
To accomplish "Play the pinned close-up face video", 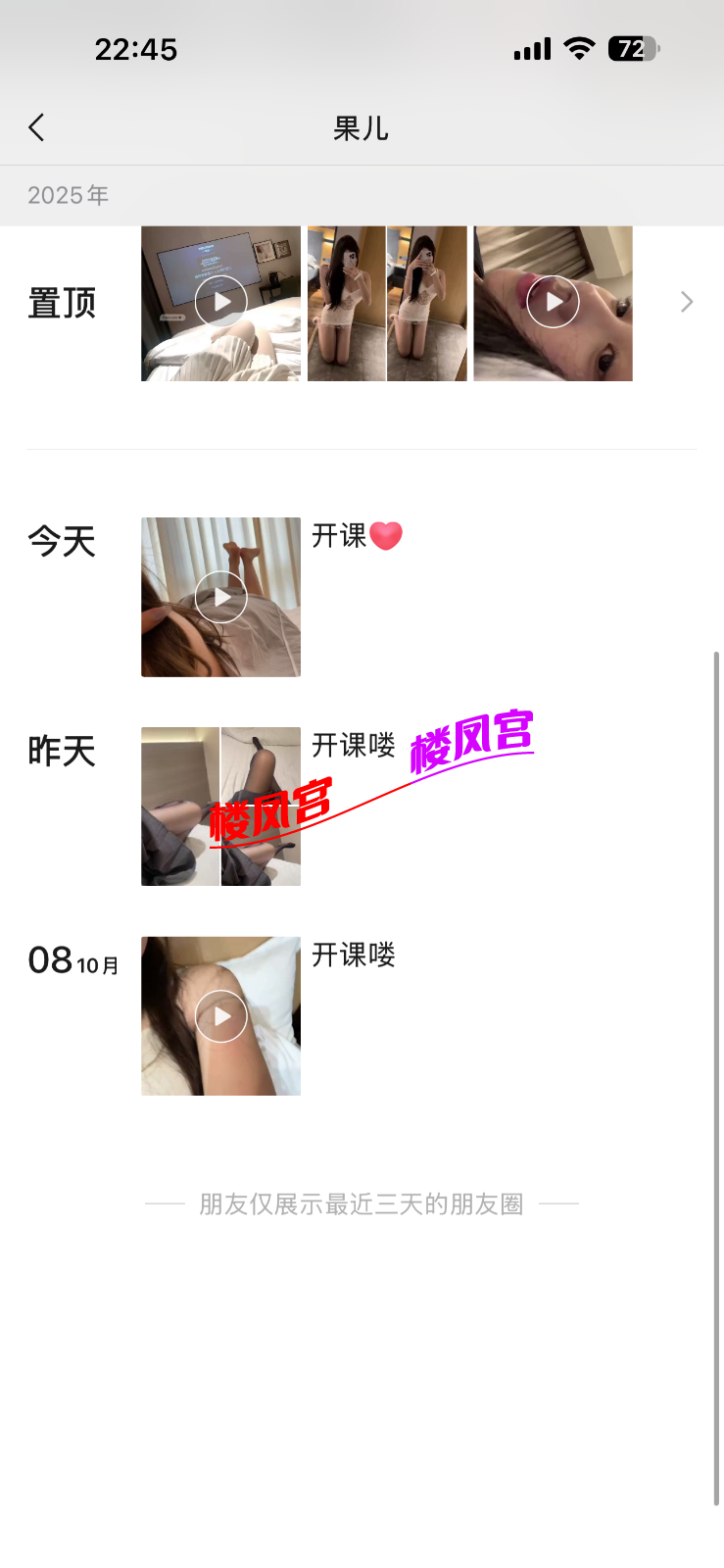I will tap(553, 303).
